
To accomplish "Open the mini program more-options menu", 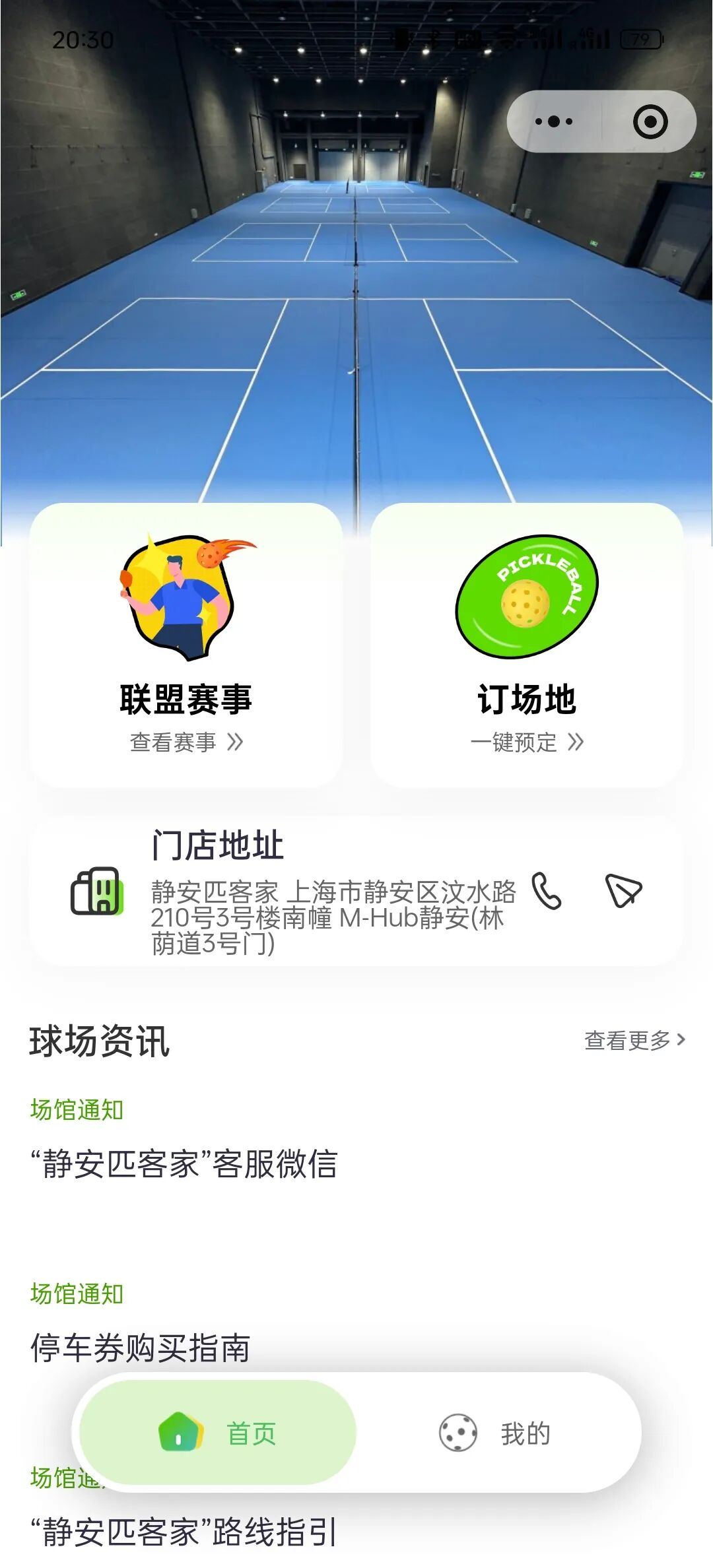I will 554,121.
